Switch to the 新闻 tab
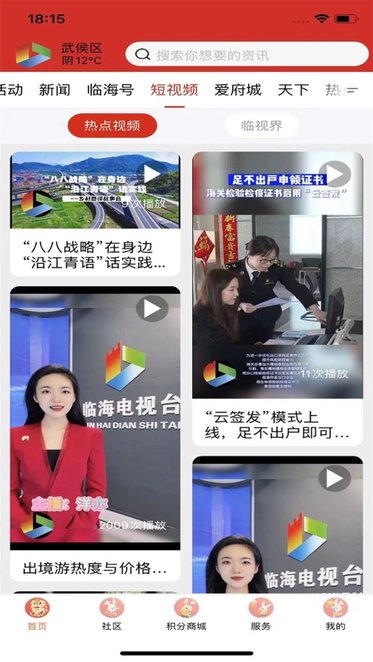 point(54,90)
